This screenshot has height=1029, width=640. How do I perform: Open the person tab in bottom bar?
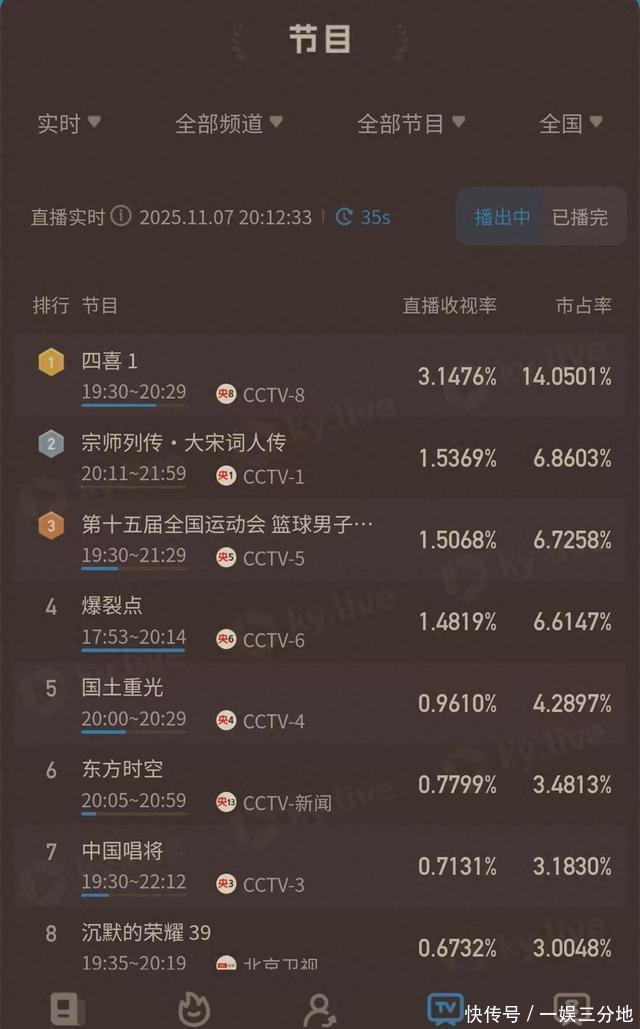[320, 1008]
